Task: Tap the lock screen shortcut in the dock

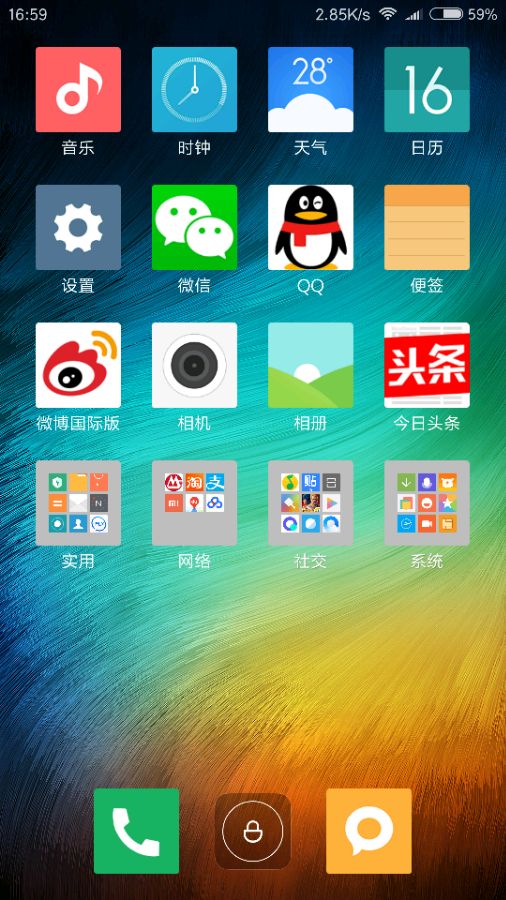Action: coord(253,831)
